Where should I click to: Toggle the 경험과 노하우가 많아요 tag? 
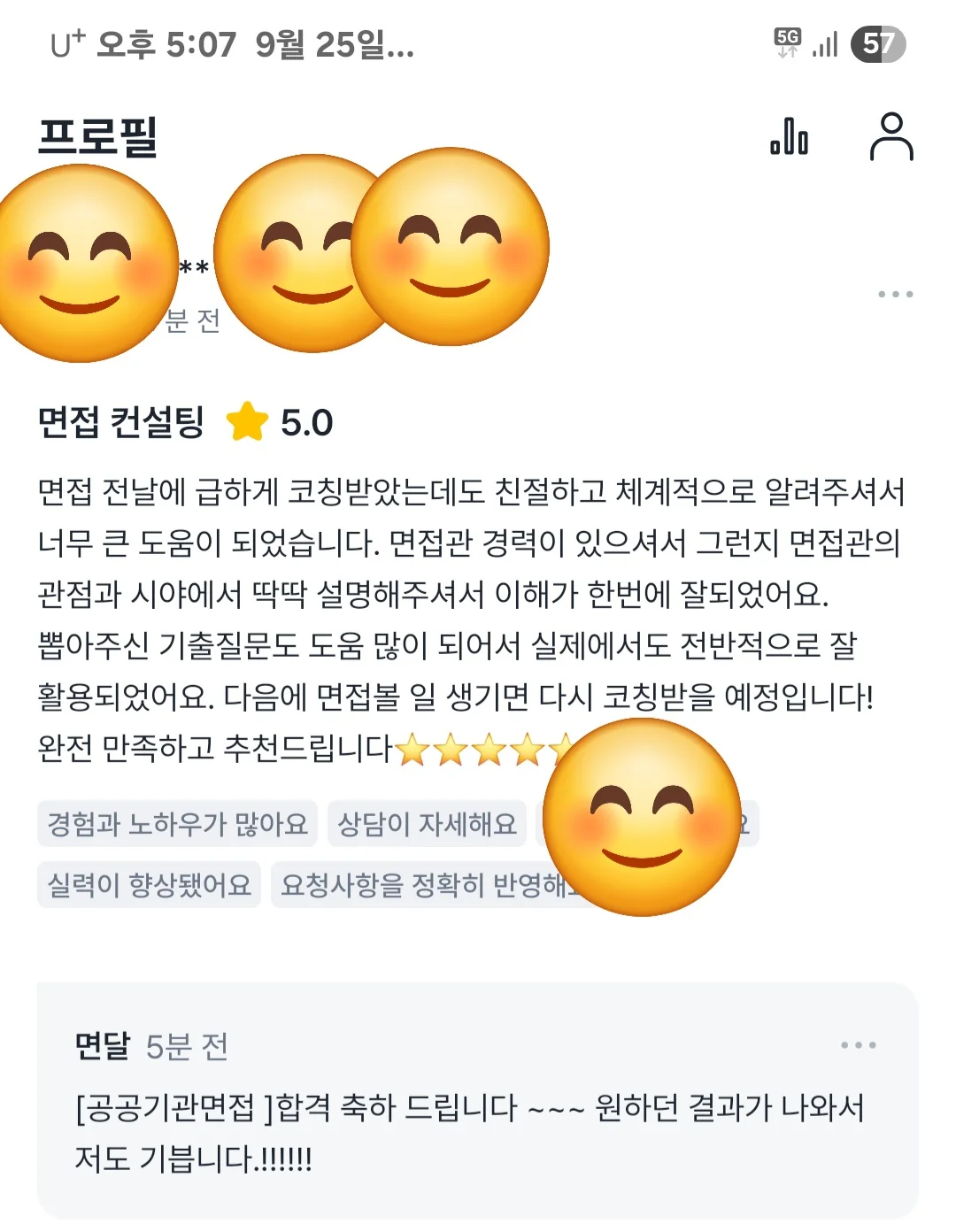[179, 823]
